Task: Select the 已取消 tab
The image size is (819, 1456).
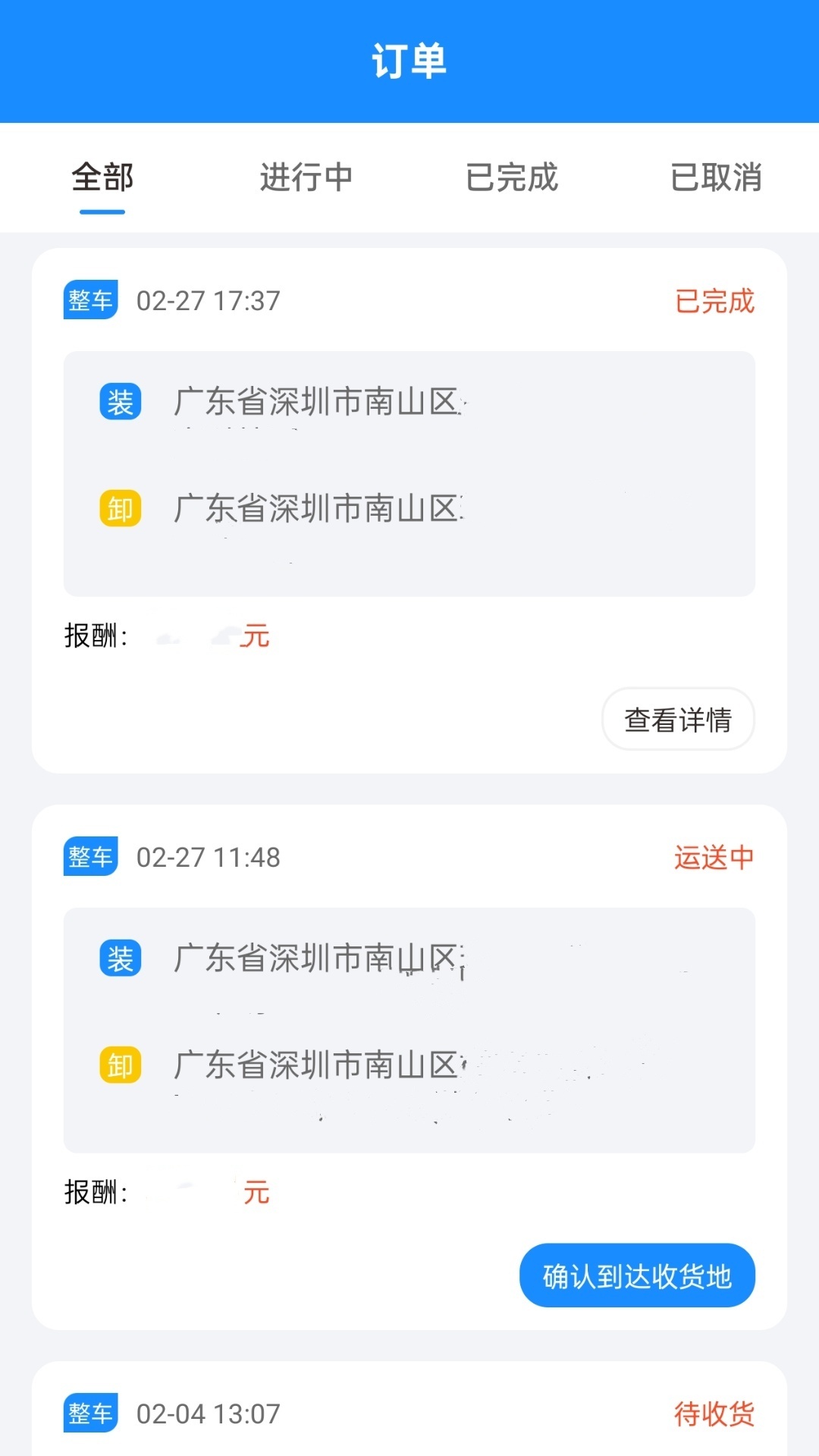Action: tap(717, 177)
